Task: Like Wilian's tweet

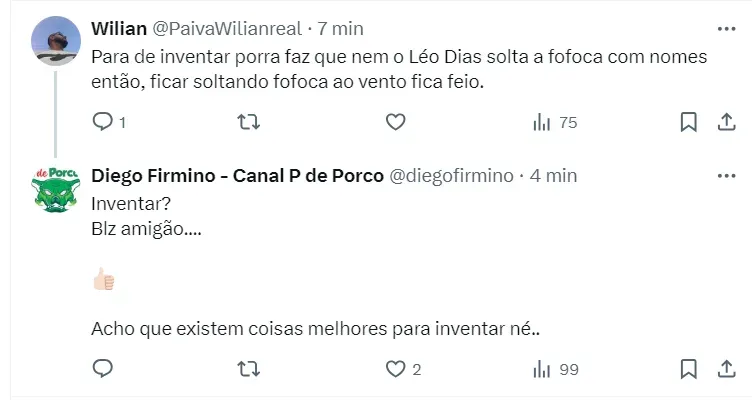Action: click(395, 123)
